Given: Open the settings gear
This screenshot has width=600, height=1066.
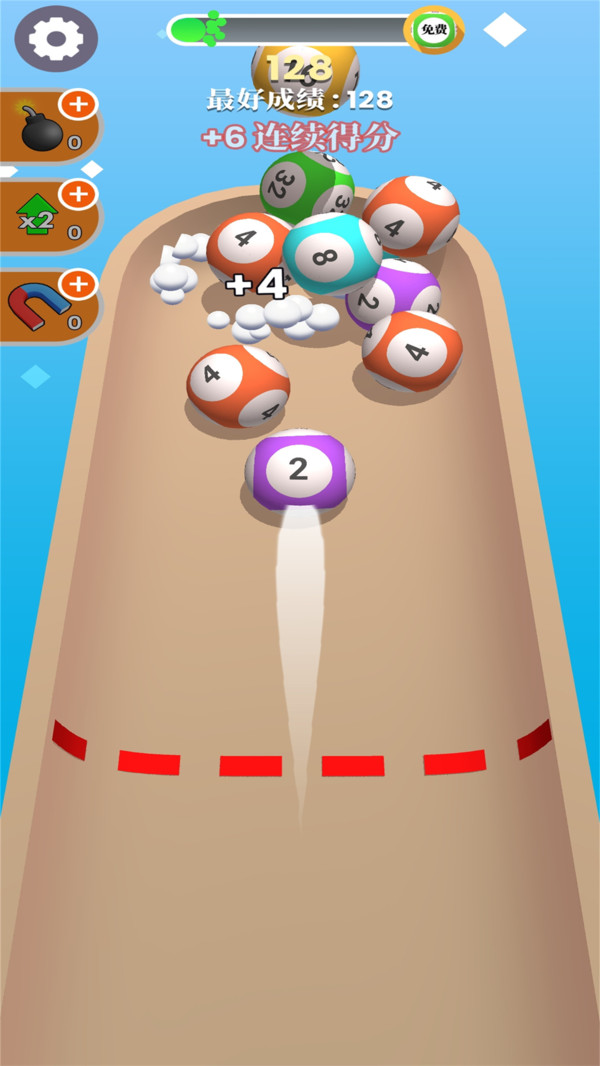Looking at the screenshot, I should (x=55, y=39).
